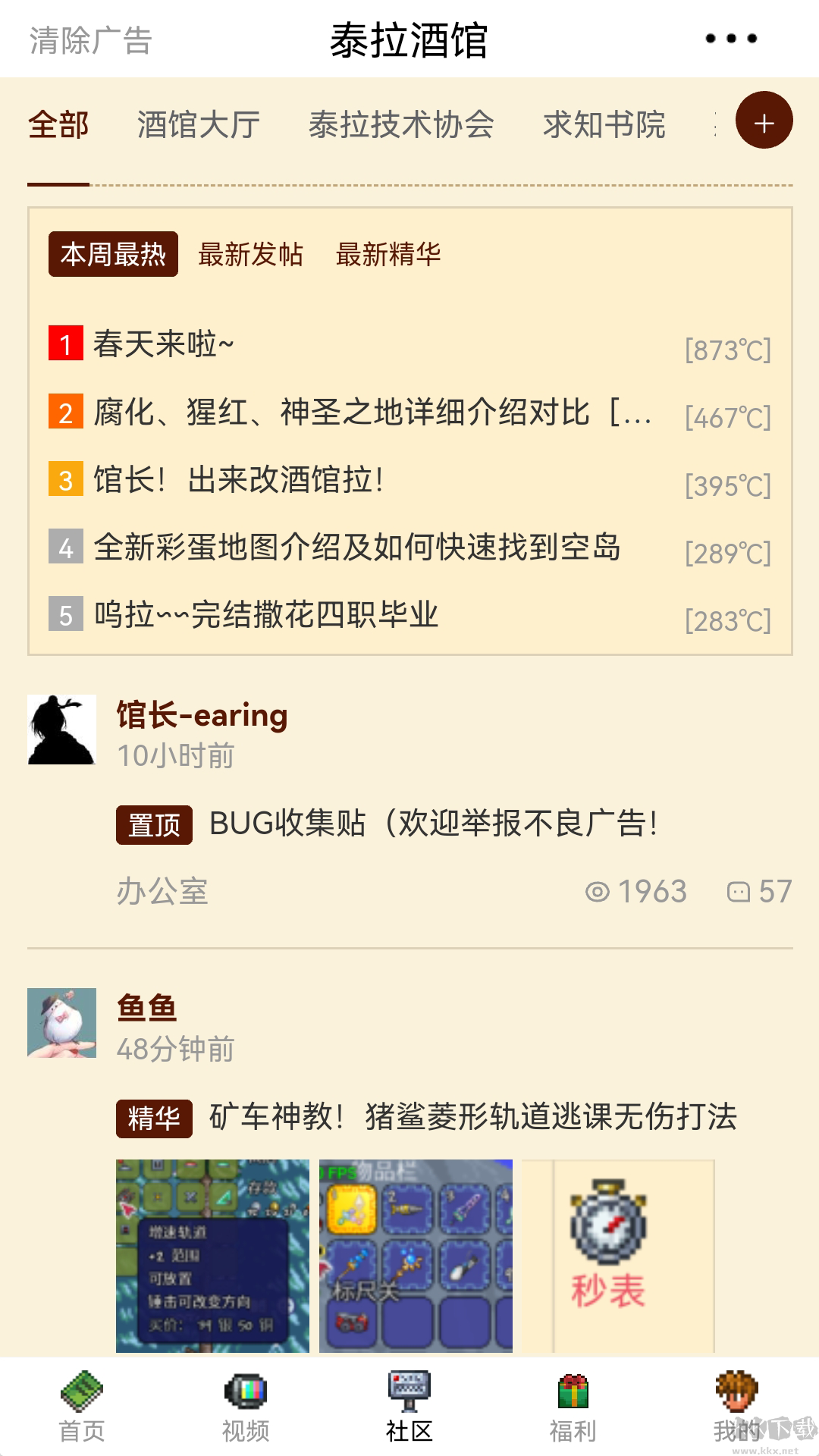The height and width of the screenshot is (1456, 819).
Task: Switch to 最新精华 listing
Action: 390,256
